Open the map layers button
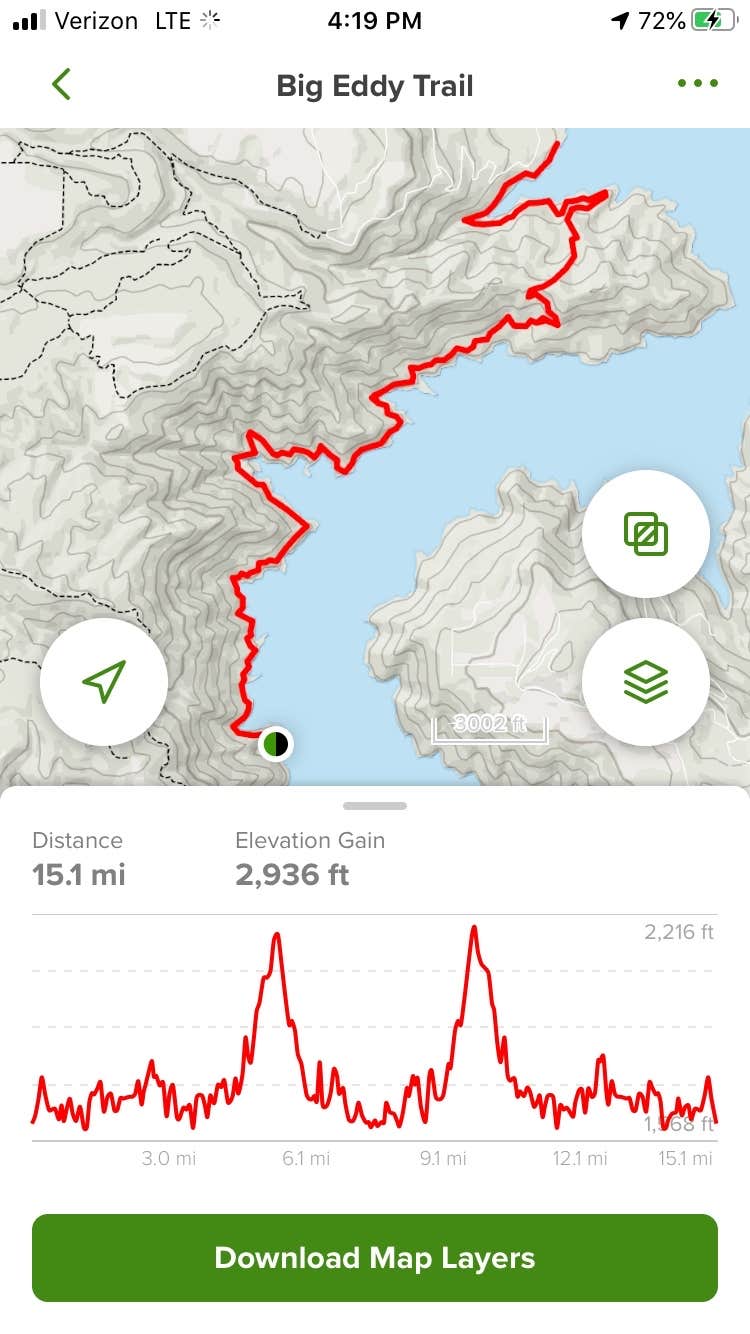Viewport: 750px width, 1334px height. pyautogui.click(x=645, y=682)
